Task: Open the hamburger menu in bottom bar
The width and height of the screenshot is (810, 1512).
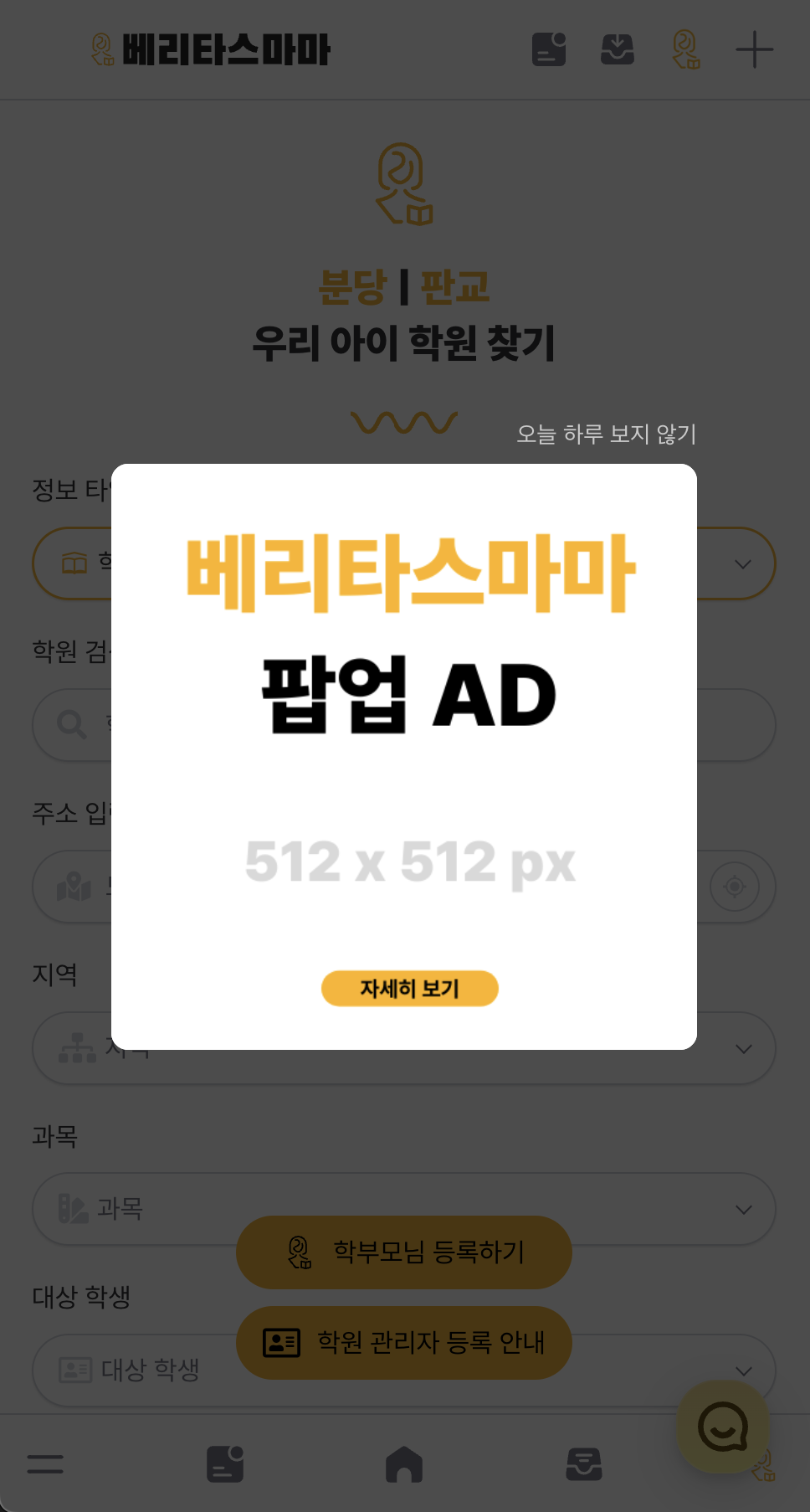Action: pos(45,1464)
